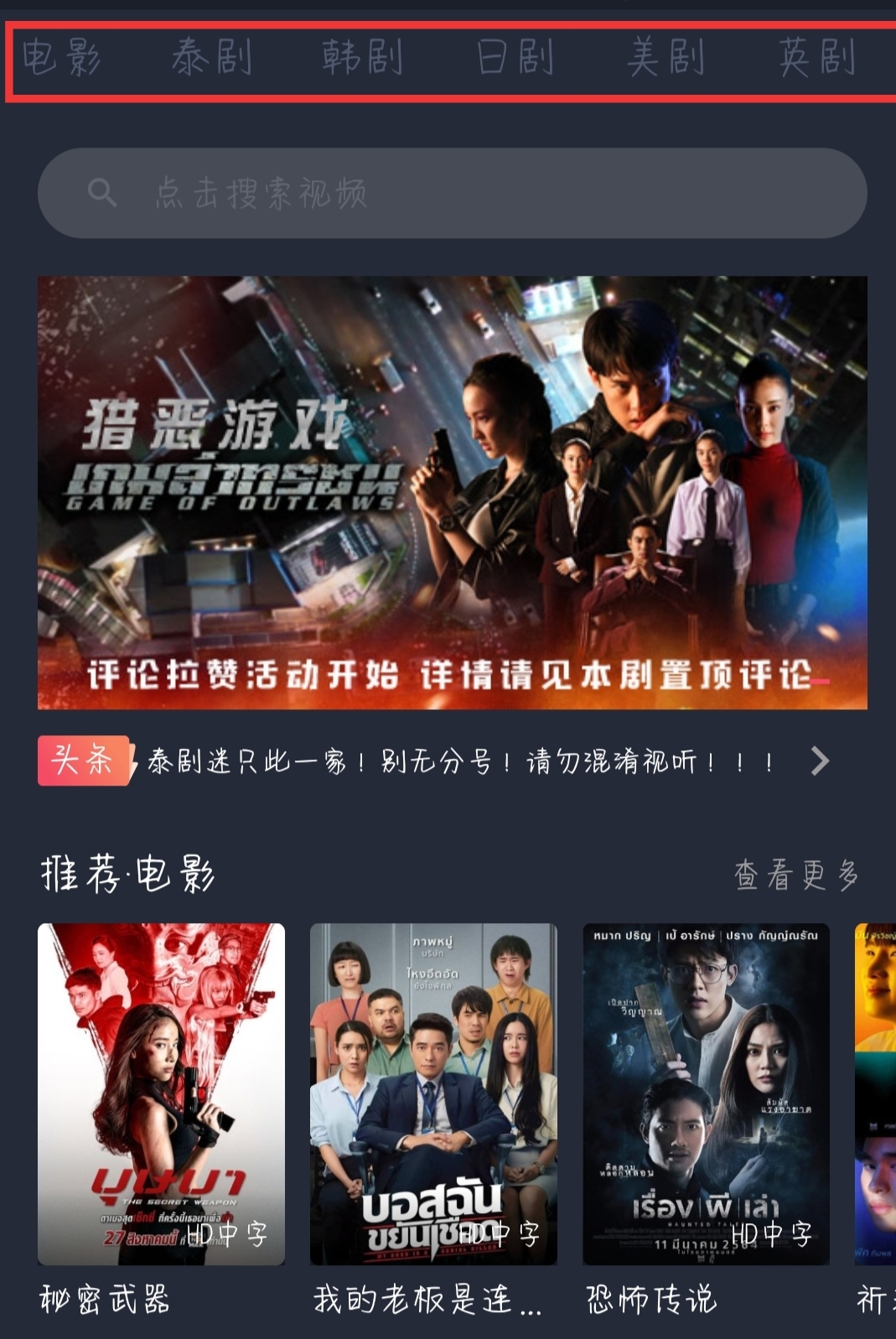Switch to the 电影 tab

pyautogui.click(x=61, y=59)
